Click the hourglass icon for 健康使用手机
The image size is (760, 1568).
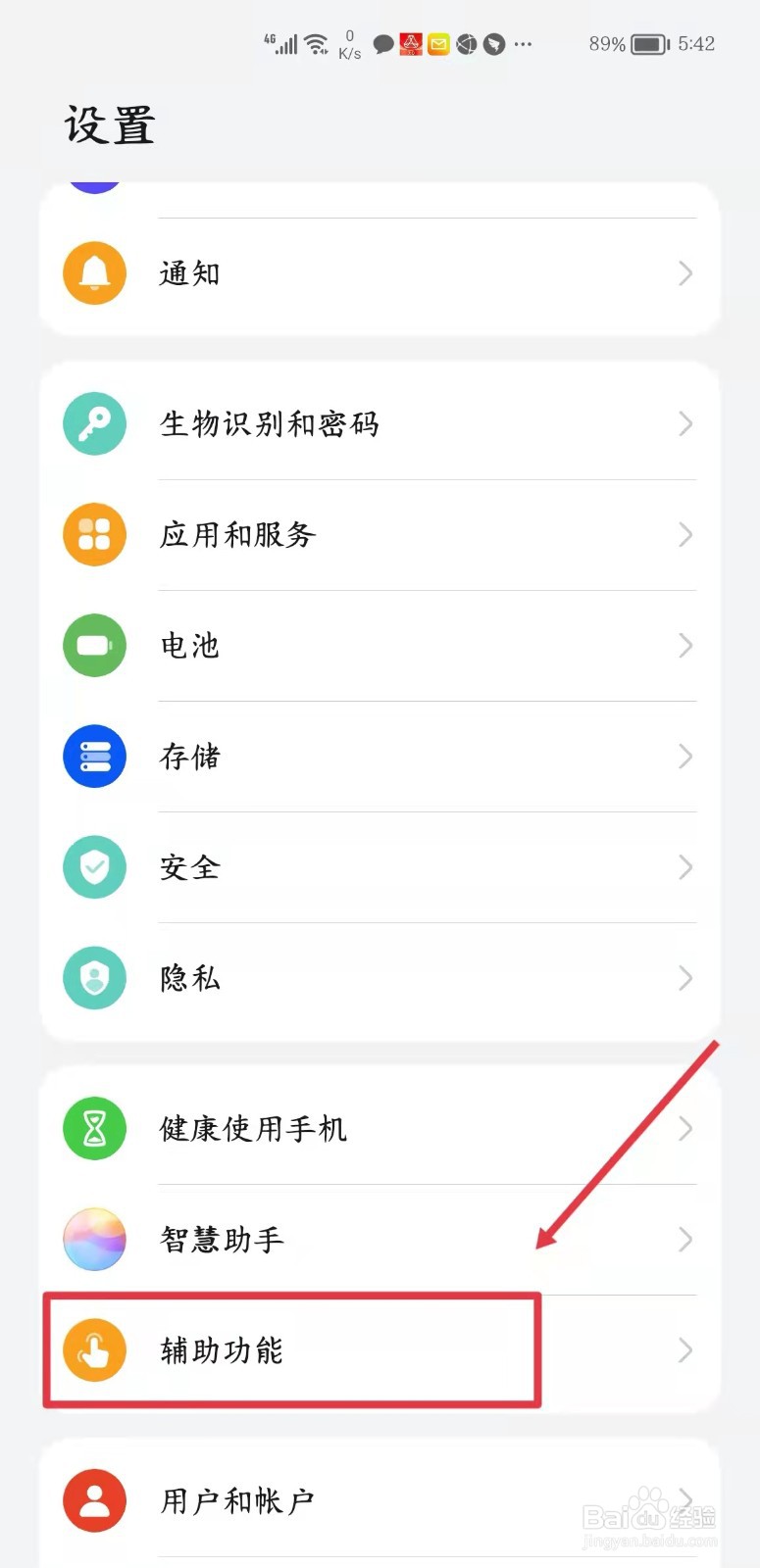(94, 1129)
